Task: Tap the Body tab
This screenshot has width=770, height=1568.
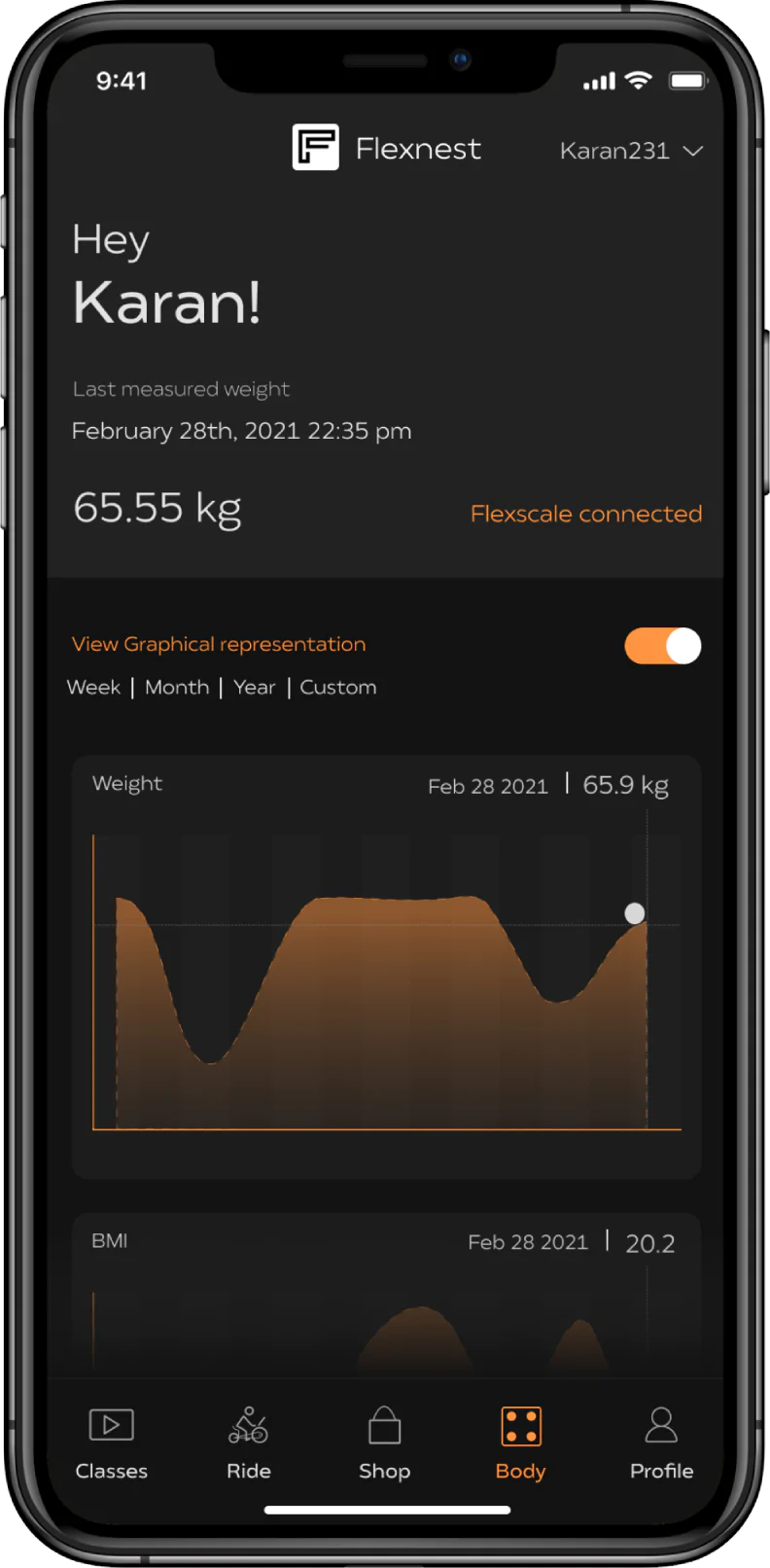Action: coord(520,1443)
